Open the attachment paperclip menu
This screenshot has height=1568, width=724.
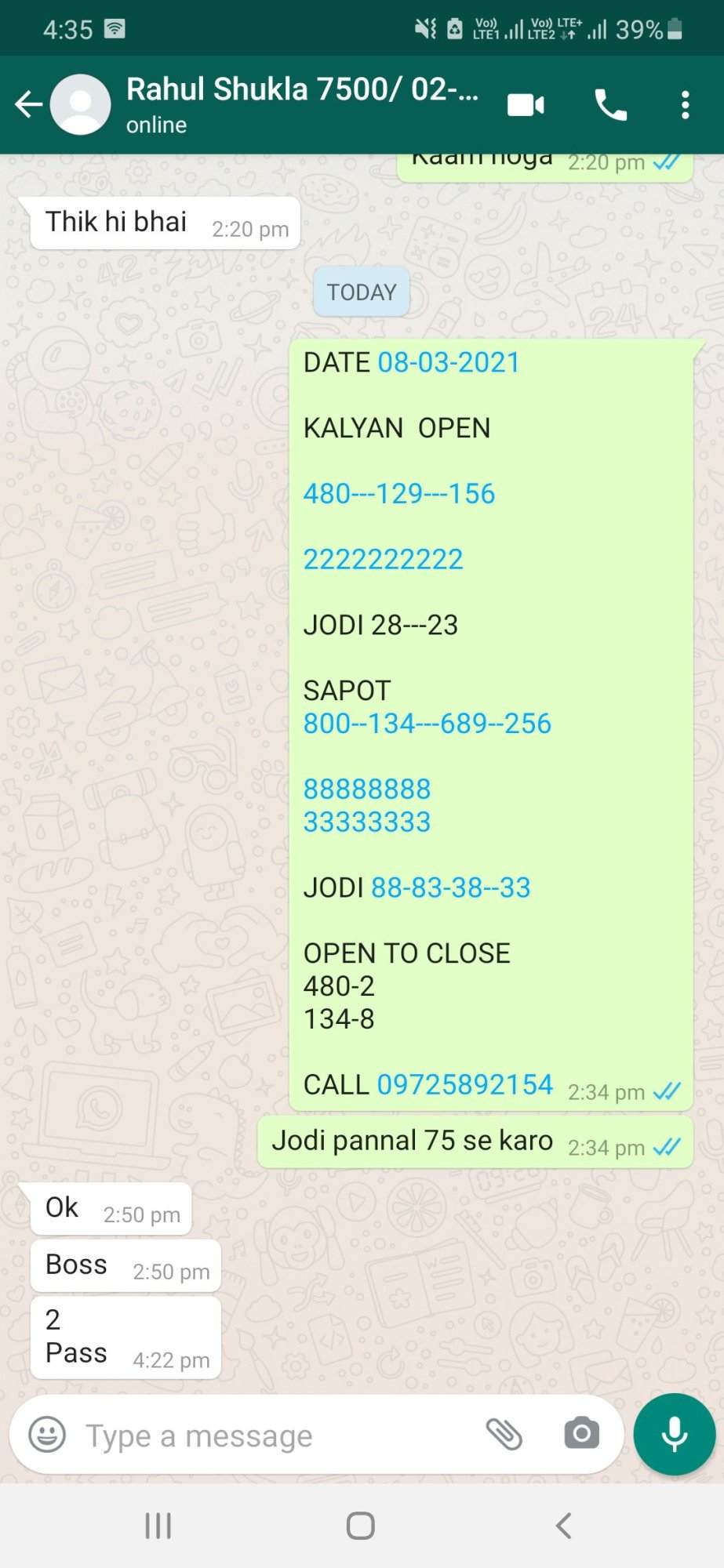click(x=504, y=1434)
